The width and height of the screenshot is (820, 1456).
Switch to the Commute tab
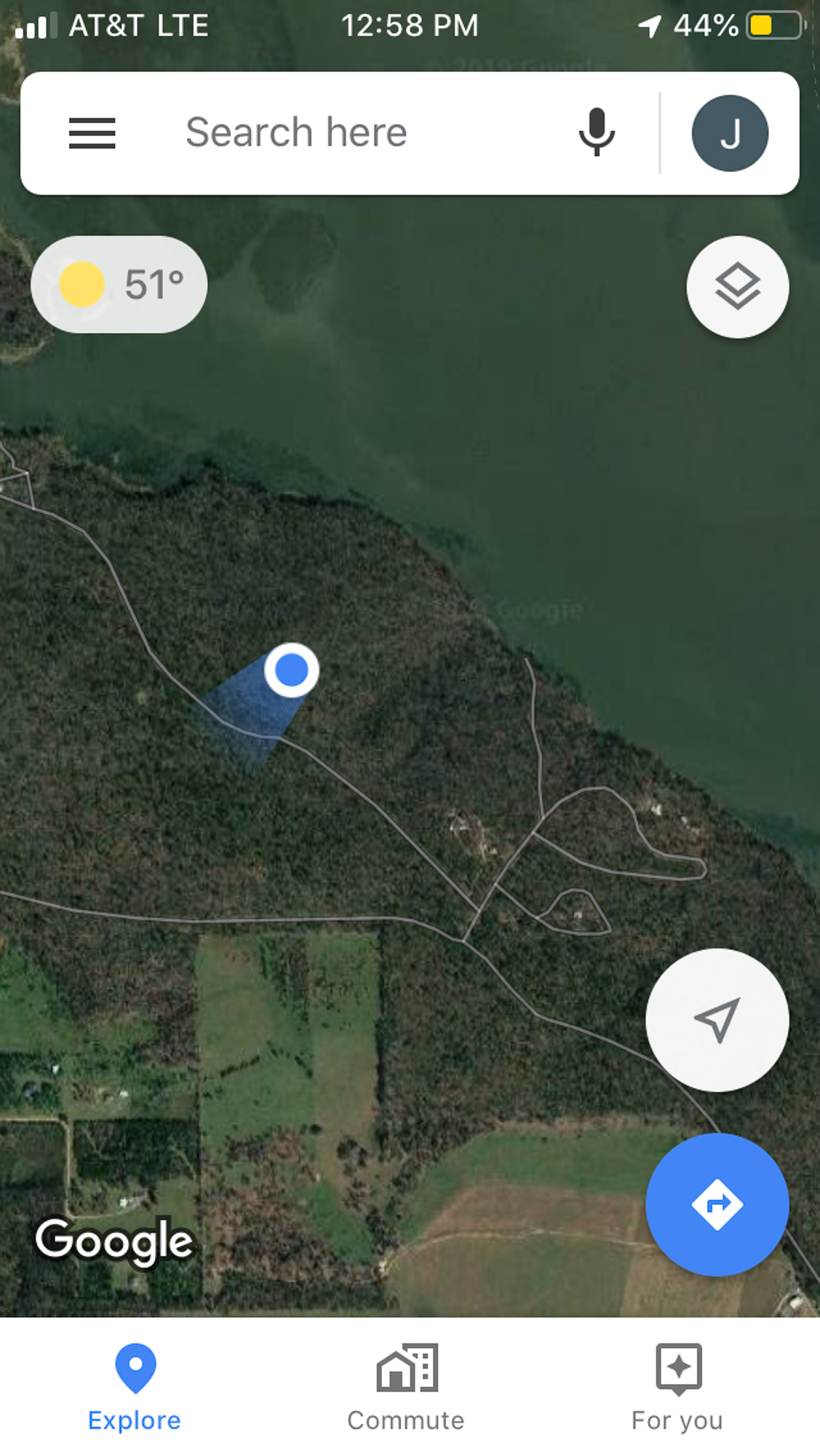(406, 1388)
